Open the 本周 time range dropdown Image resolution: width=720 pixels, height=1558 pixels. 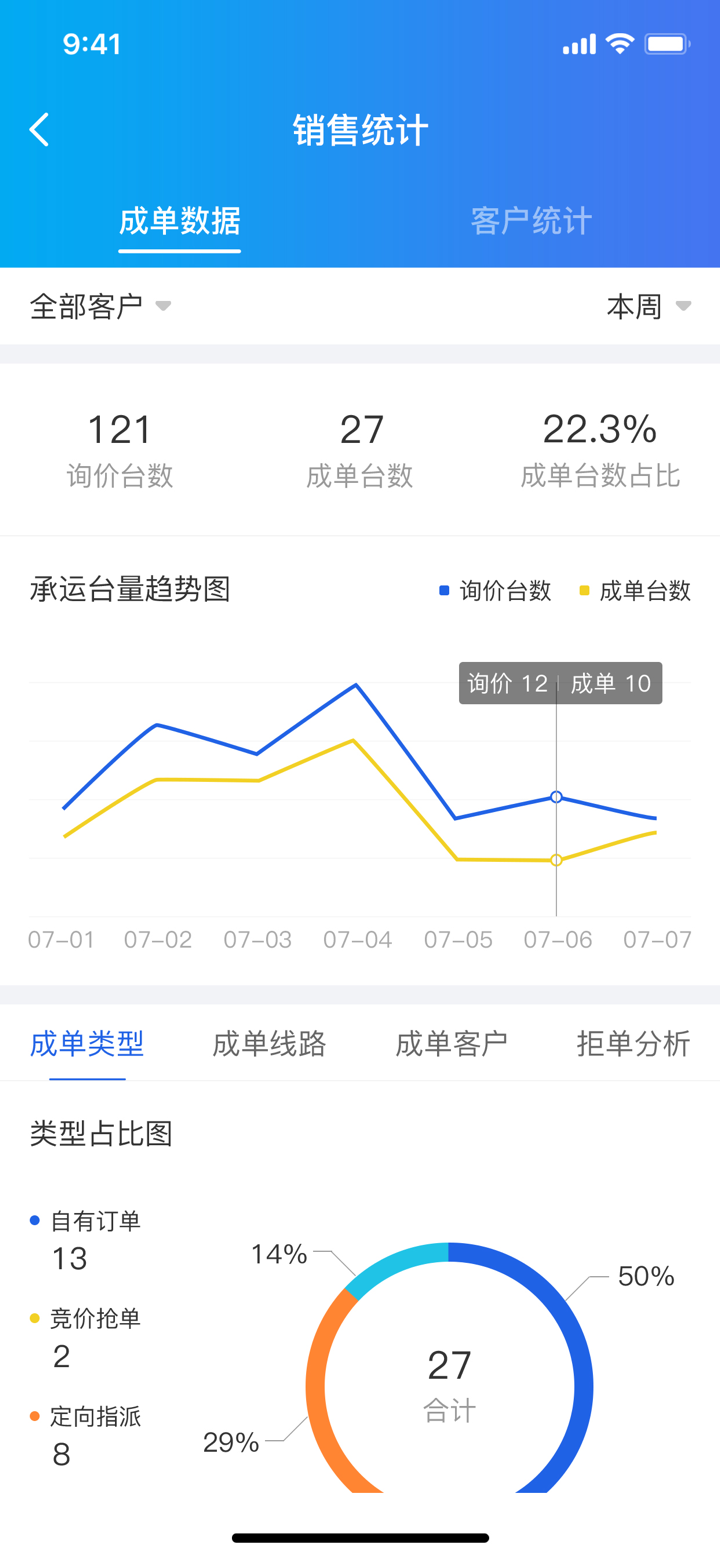pos(648,307)
